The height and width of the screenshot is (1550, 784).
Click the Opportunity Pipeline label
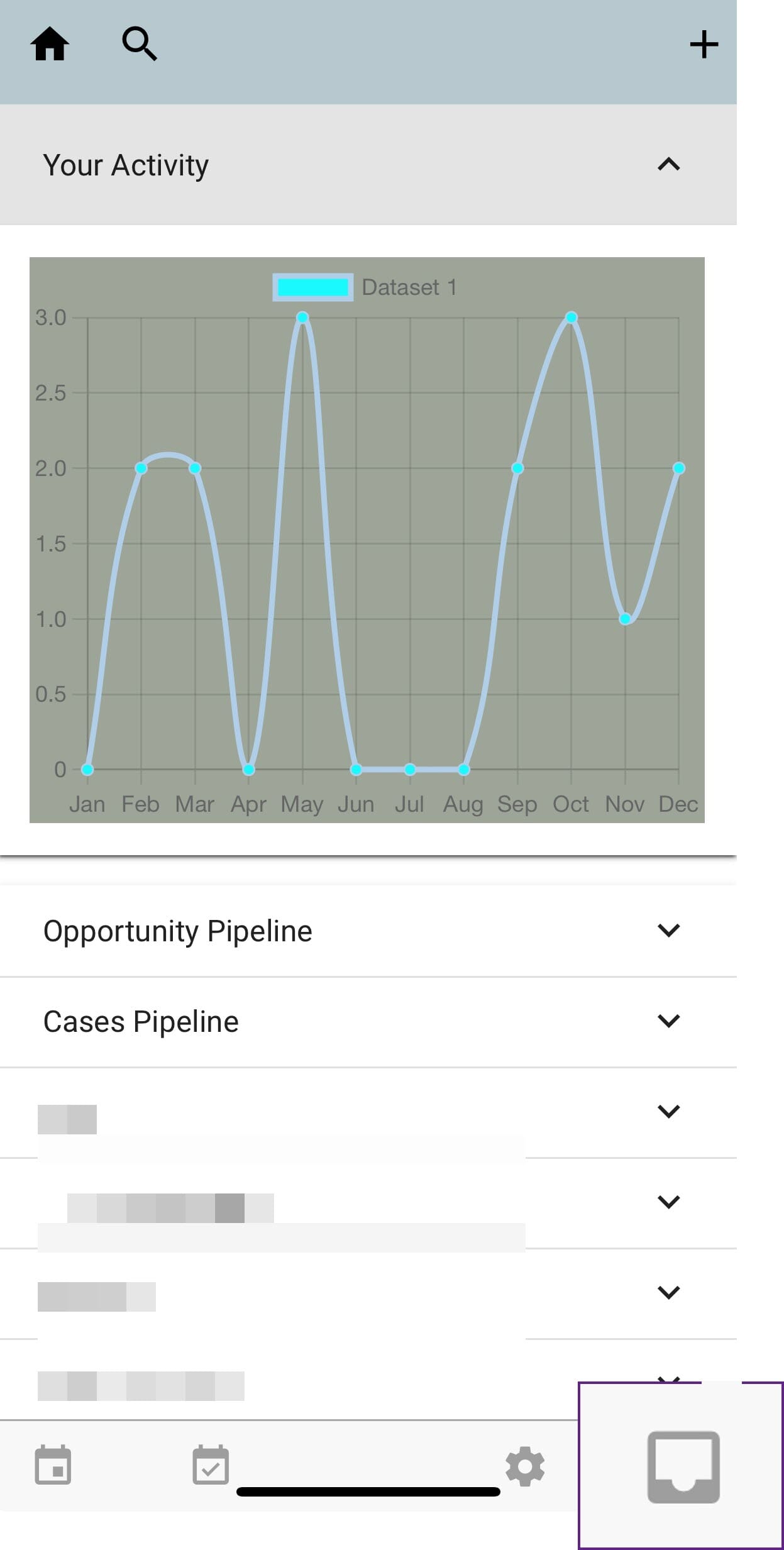(x=178, y=931)
